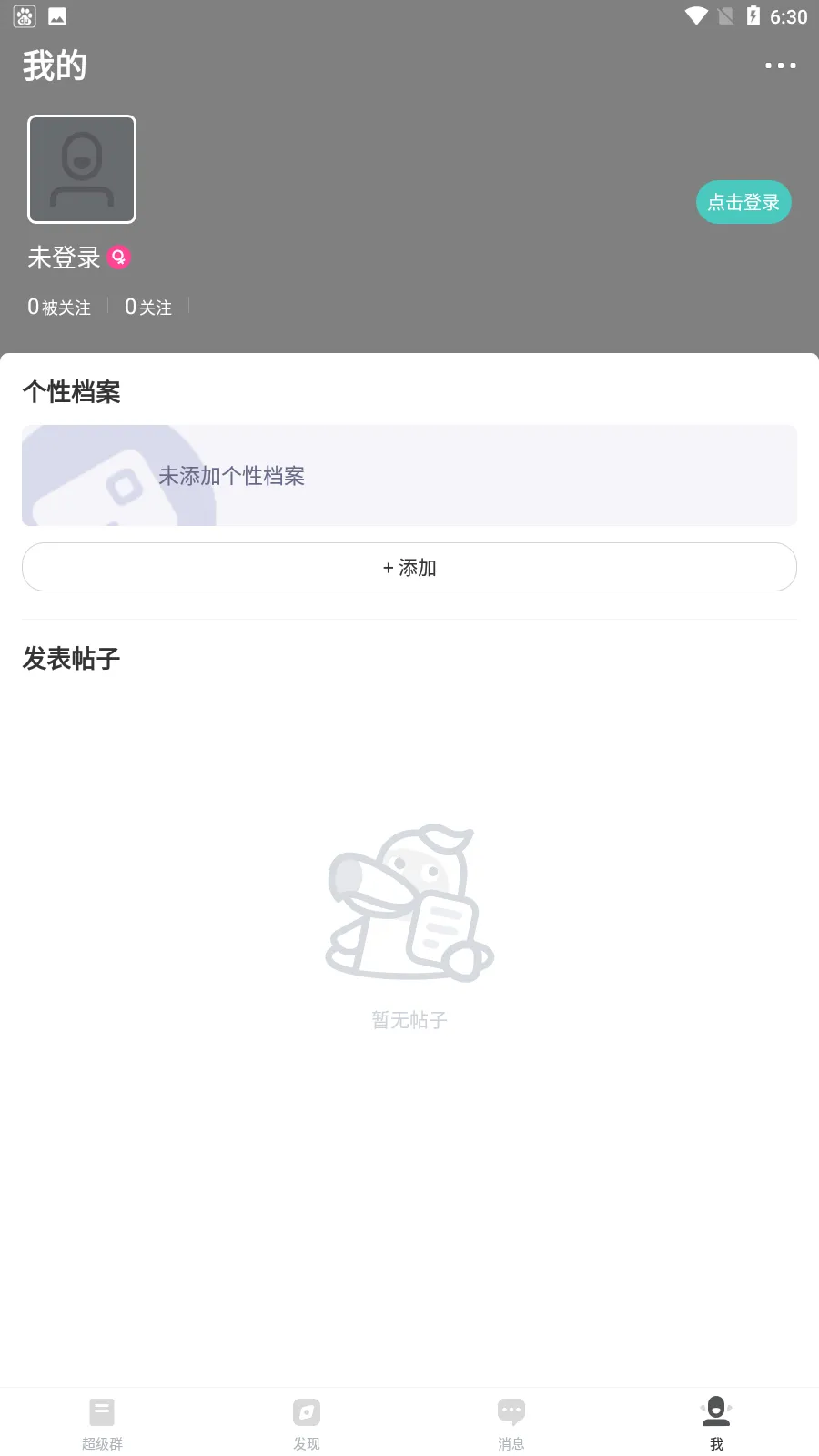Tap the 点击登录 login button
Image resolution: width=819 pixels, height=1456 pixels.
(x=743, y=202)
